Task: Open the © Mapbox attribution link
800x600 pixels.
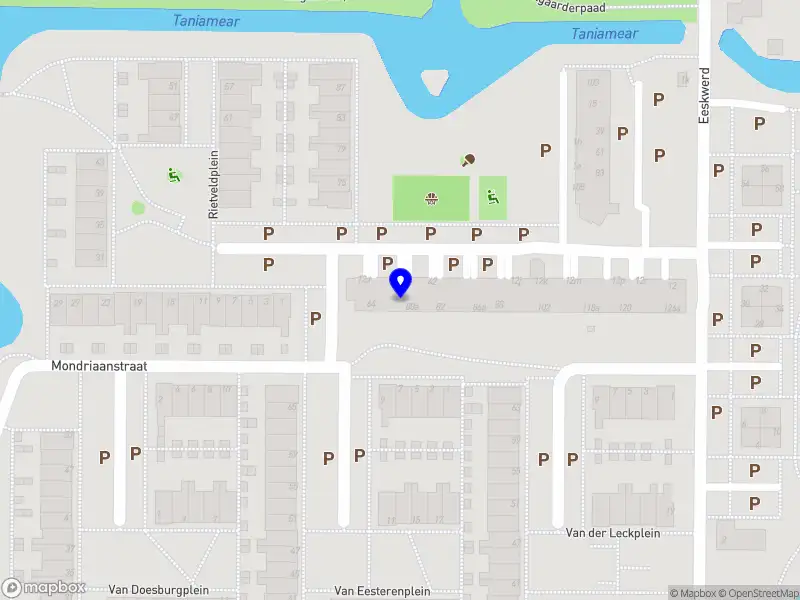Action: (x=693, y=593)
